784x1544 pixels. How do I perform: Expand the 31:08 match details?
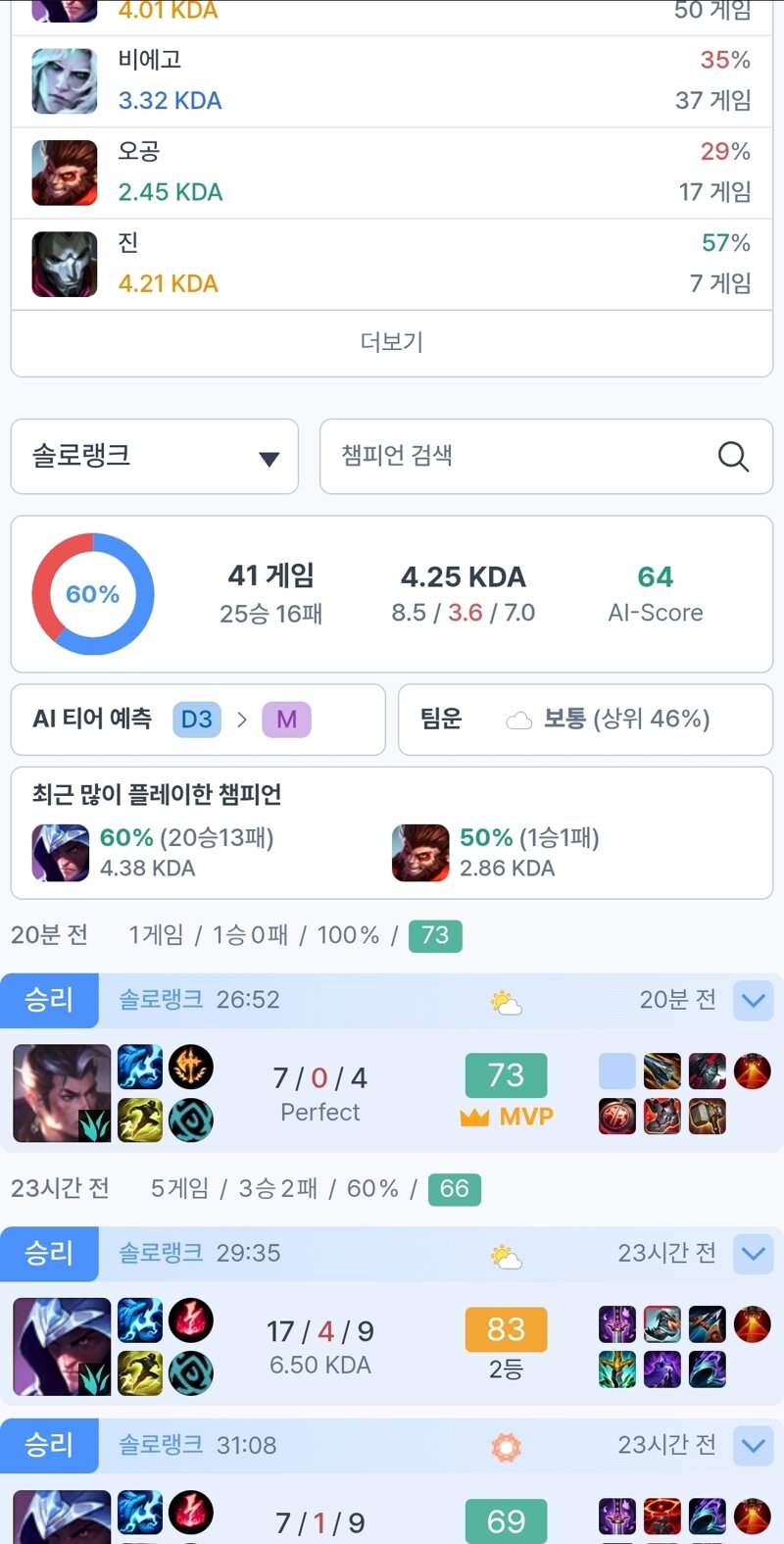(x=754, y=1446)
